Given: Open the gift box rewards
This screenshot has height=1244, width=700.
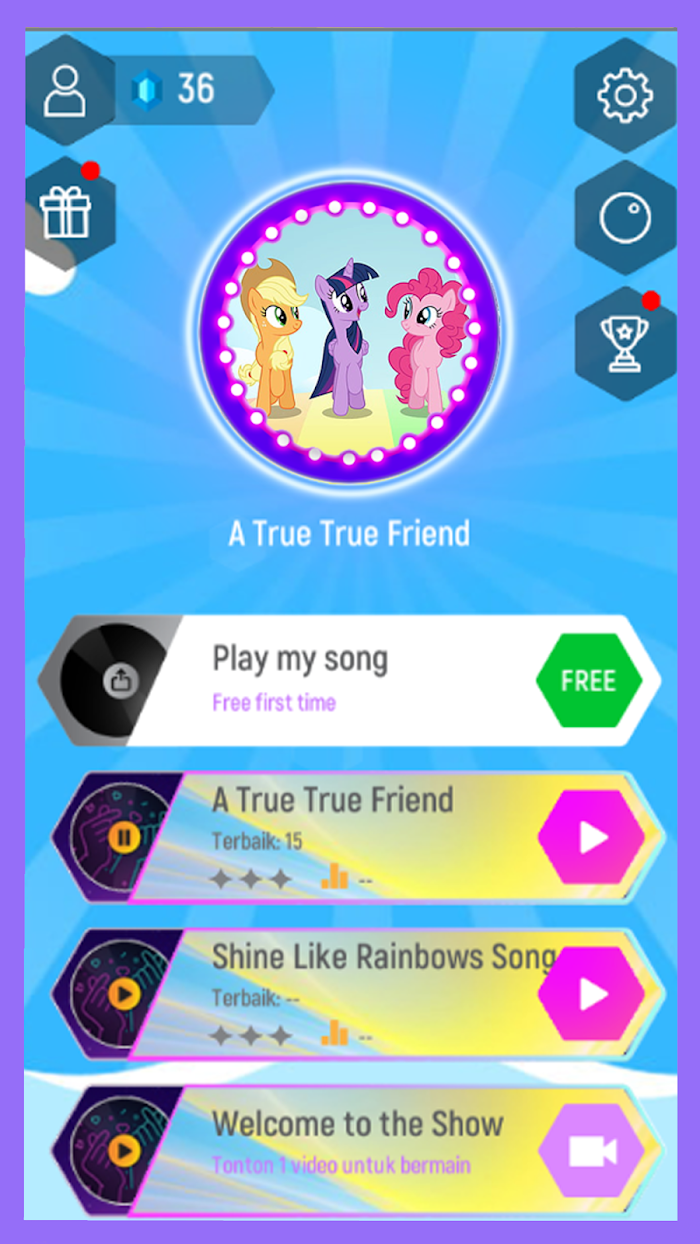Looking at the screenshot, I should pos(66,212).
